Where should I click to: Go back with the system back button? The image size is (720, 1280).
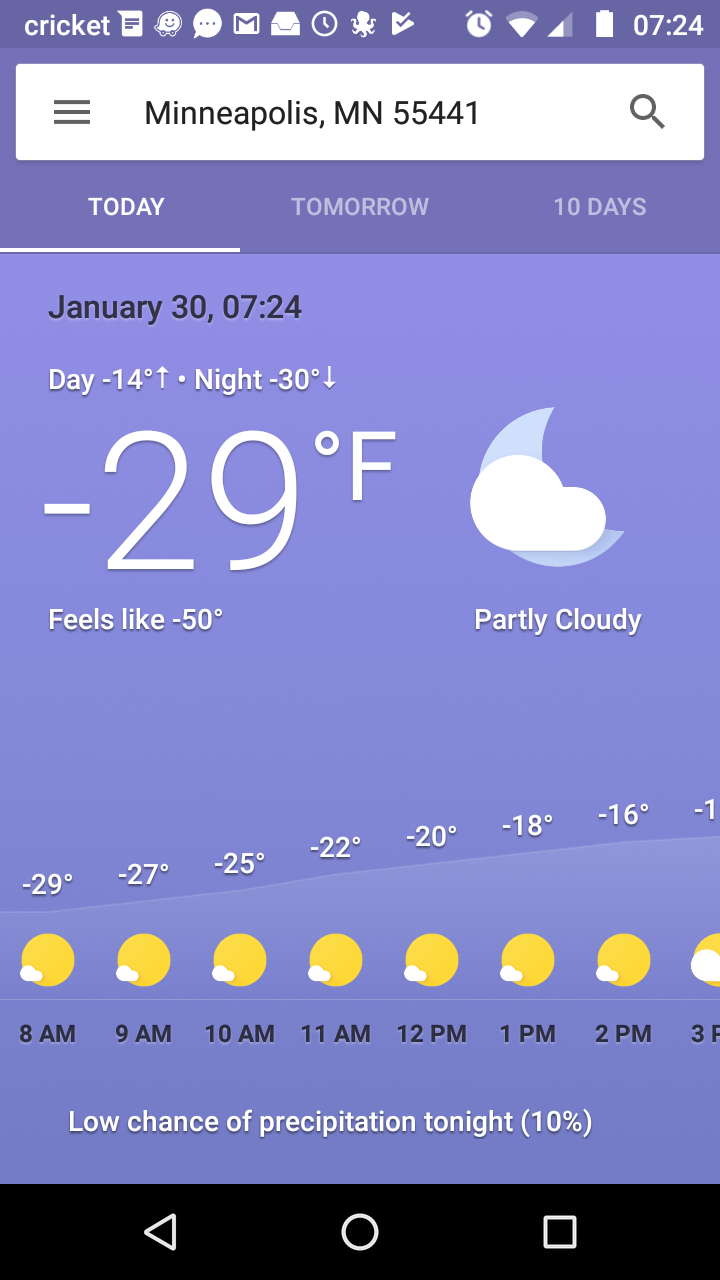(161, 1232)
